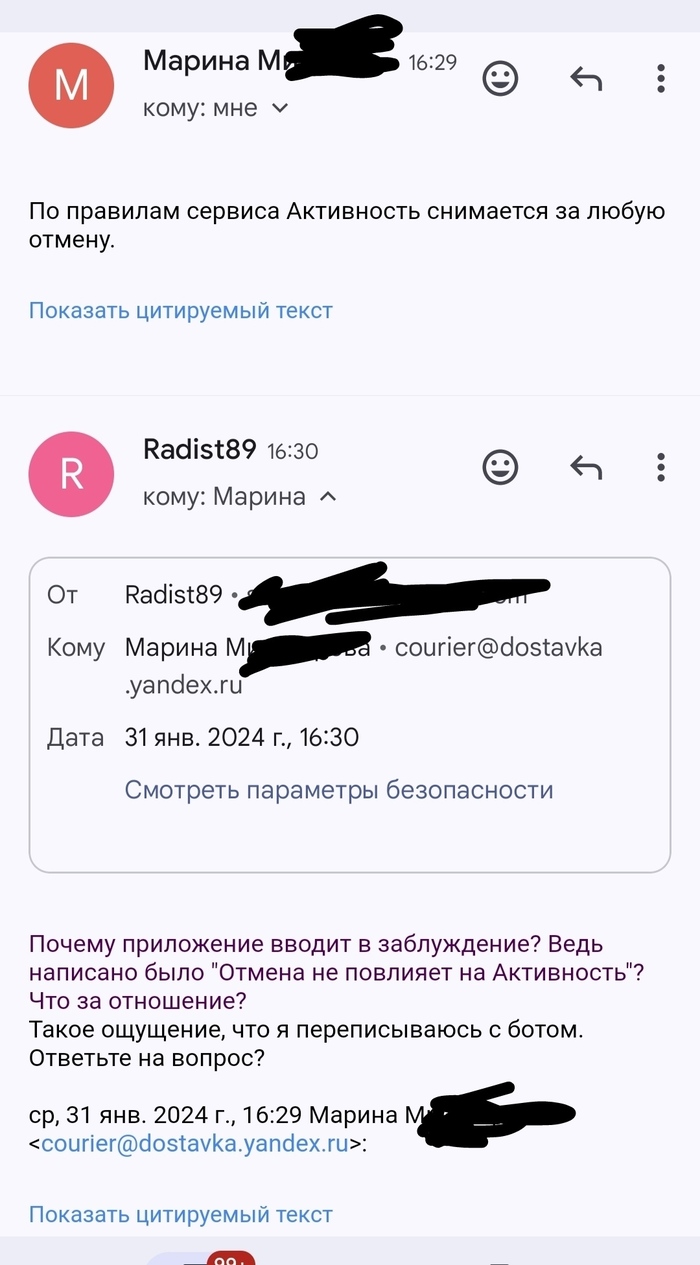Open overflow menu on Марина's message
Viewport: 700px width, 1265px height.
(x=661, y=78)
